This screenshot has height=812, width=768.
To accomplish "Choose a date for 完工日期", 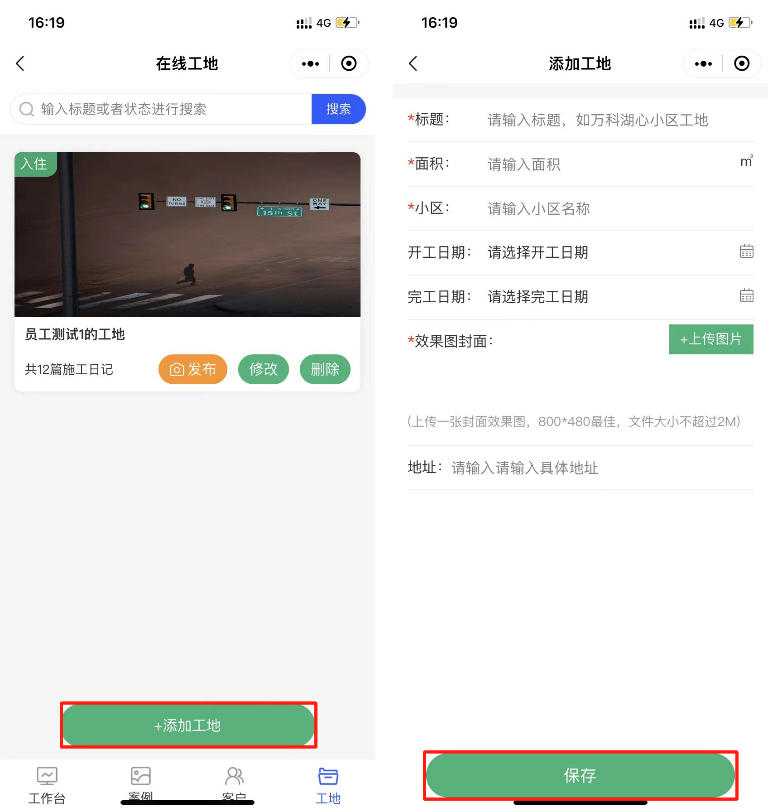I will click(610, 297).
